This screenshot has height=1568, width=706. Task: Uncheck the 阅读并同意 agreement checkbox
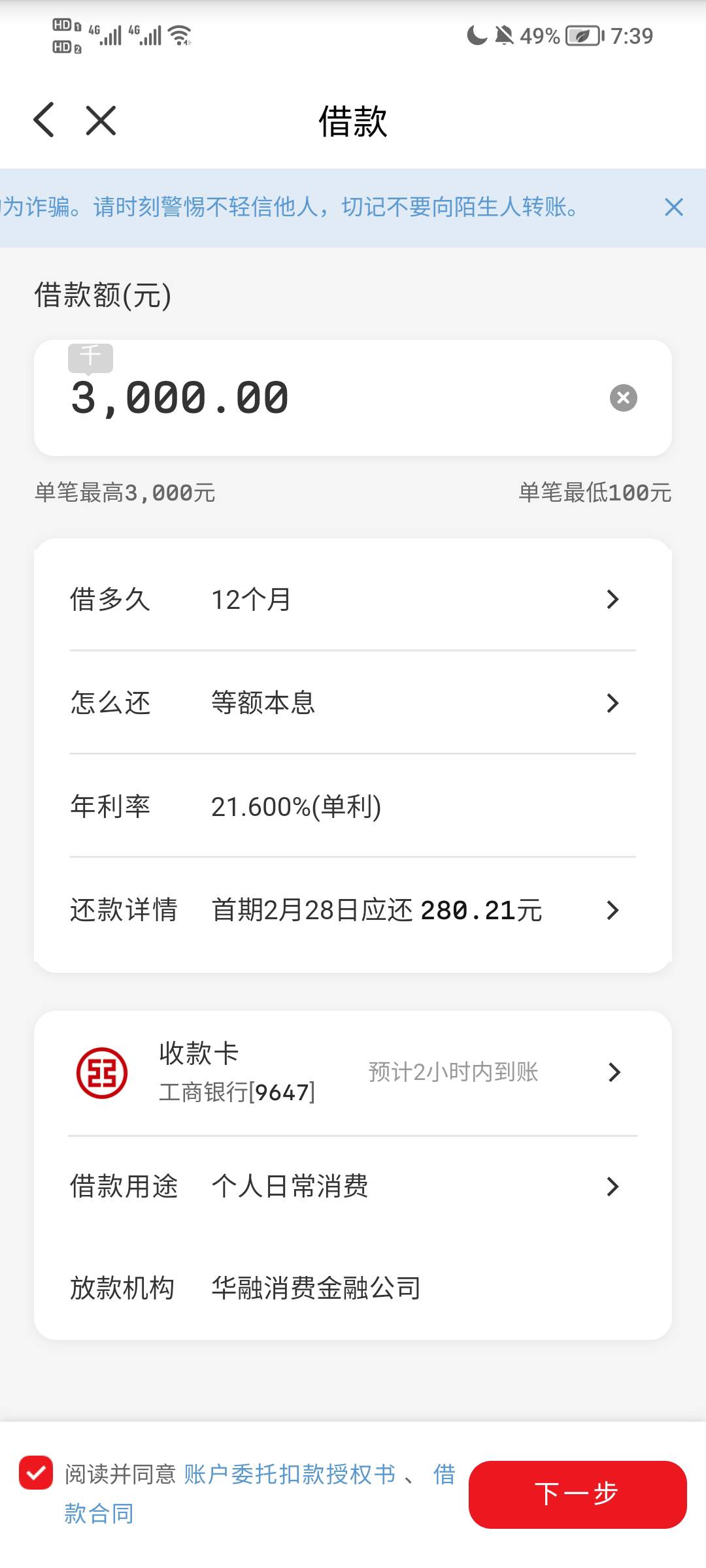36,1473
